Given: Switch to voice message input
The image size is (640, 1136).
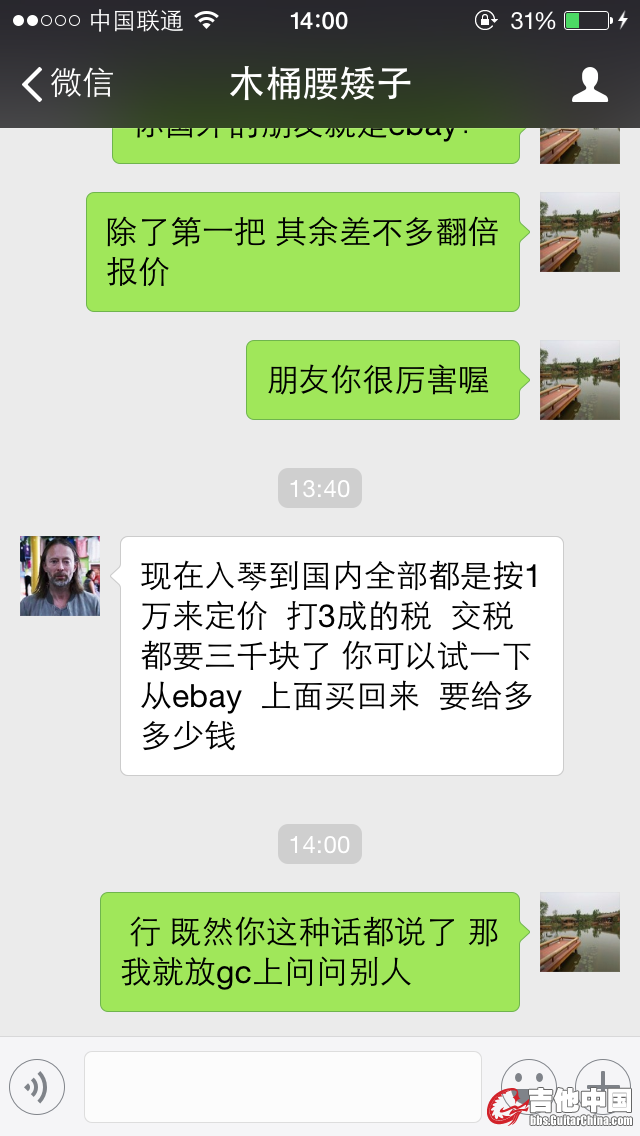Looking at the screenshot, I should tap(37, 1087).
